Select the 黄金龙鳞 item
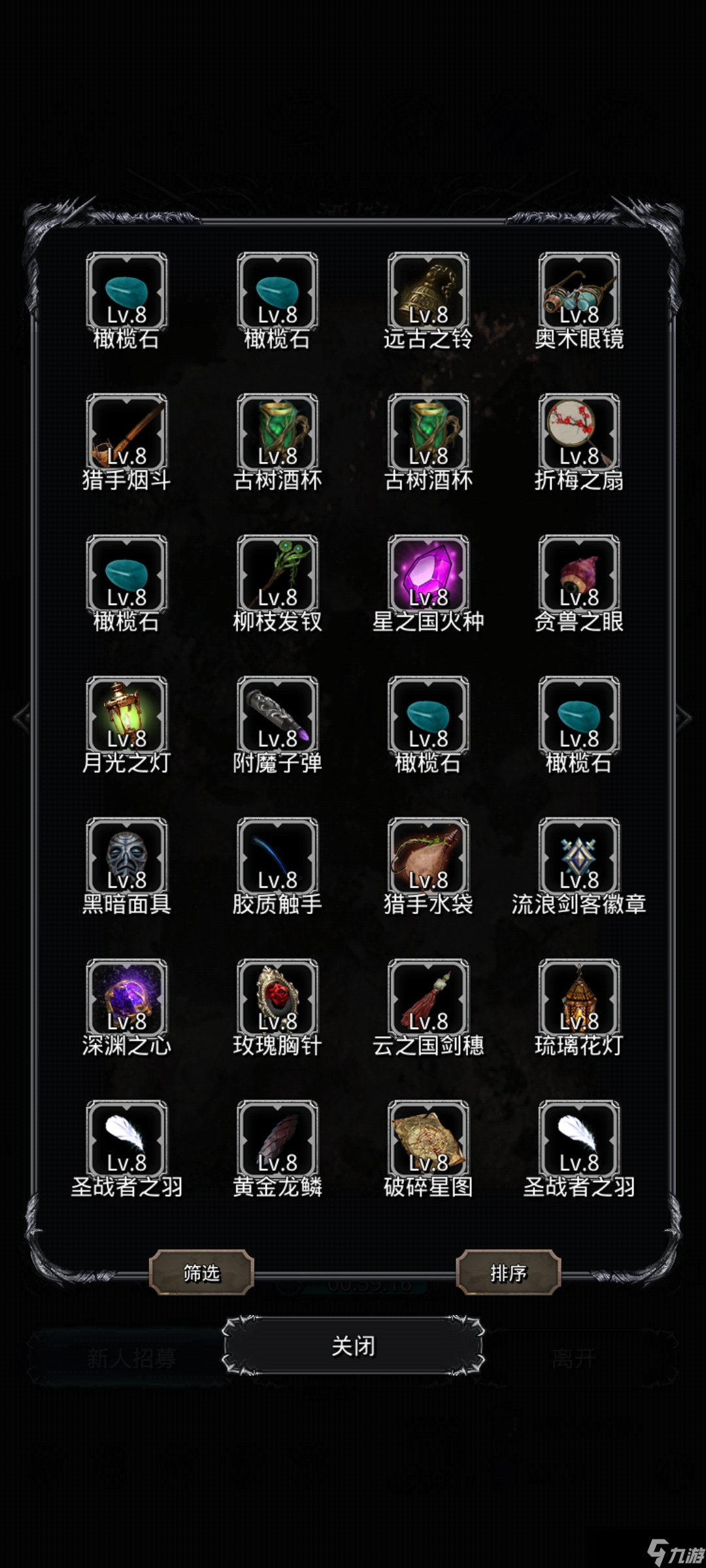 (277, 1140)
